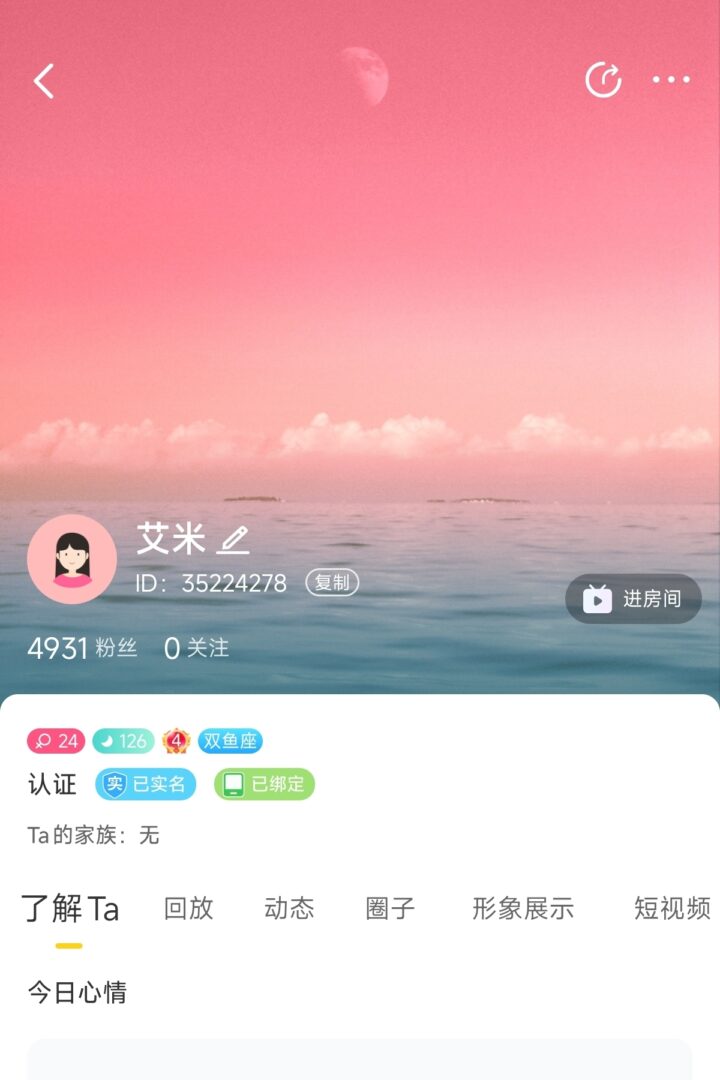Tap the share icon in top bar

603,80
